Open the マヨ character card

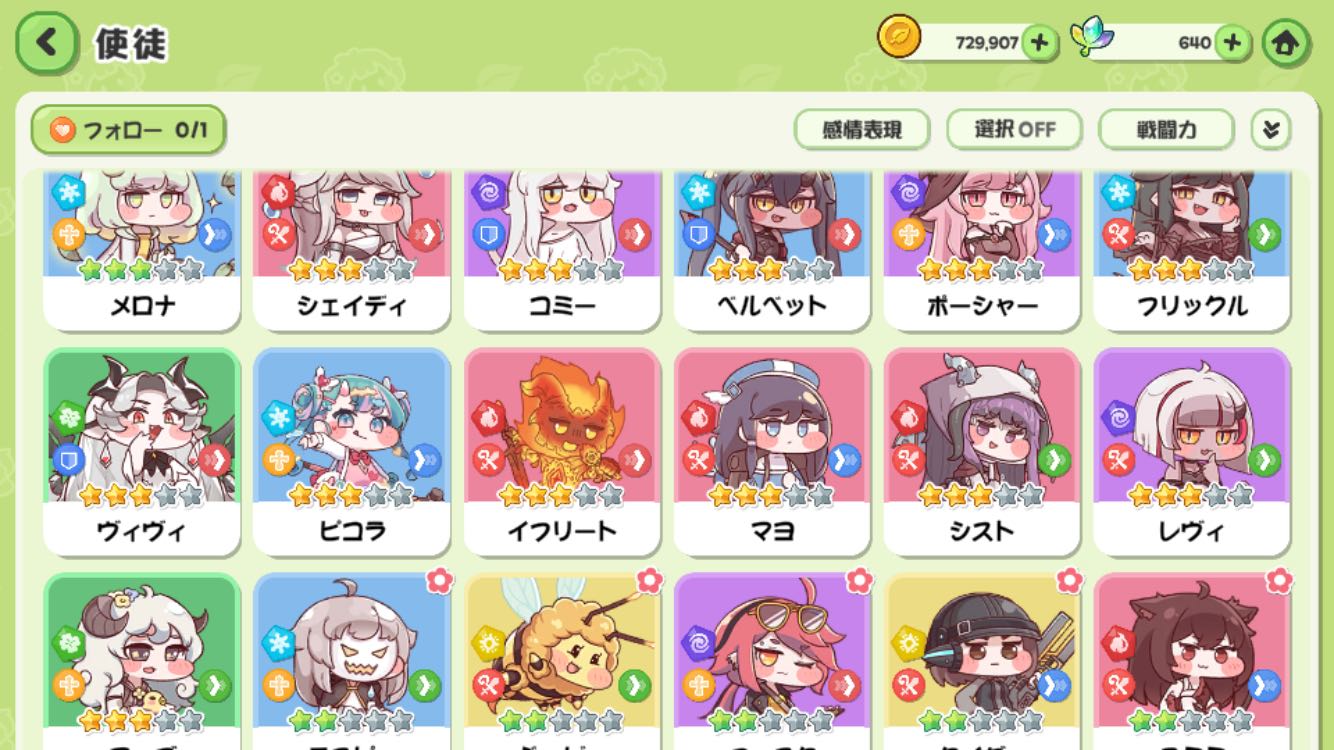pyautogui.click(x=772, y=450)
